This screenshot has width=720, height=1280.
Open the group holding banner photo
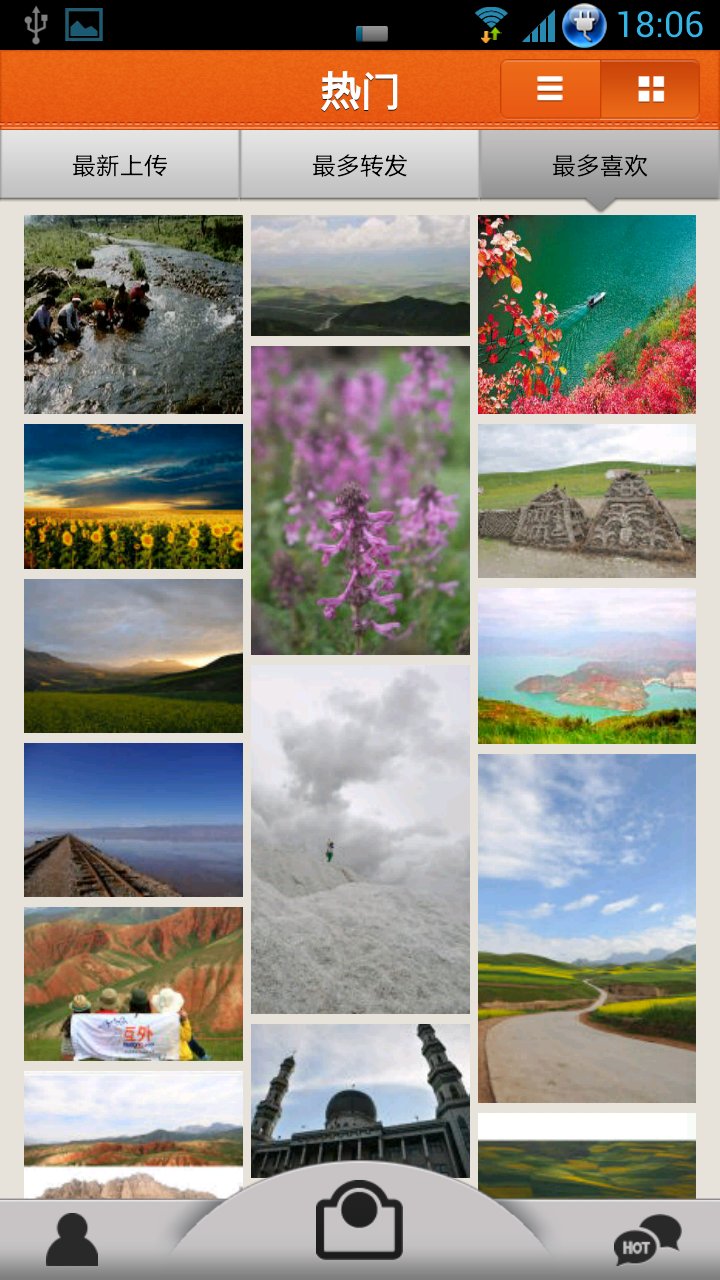133,983
